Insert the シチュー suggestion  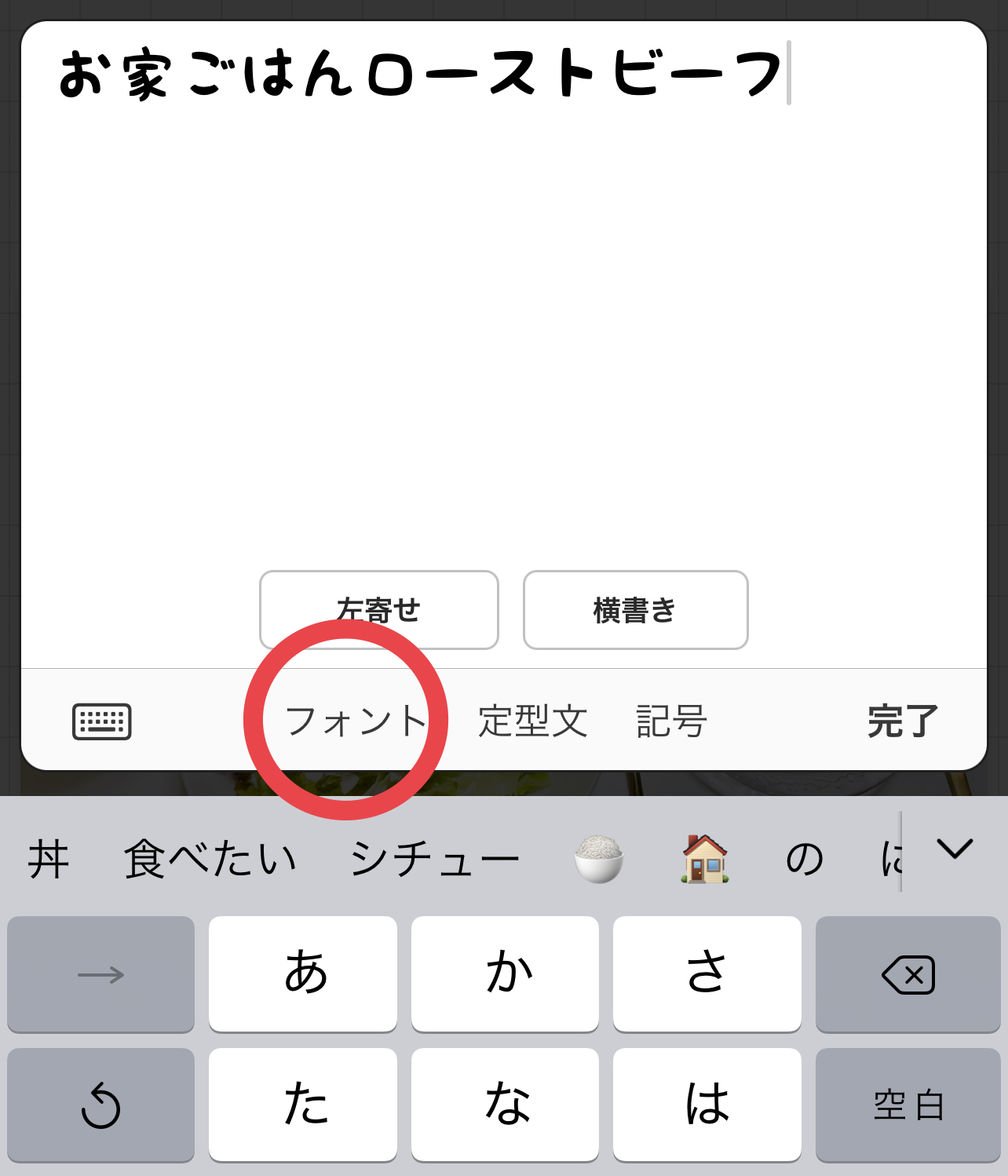click(434, 858)
